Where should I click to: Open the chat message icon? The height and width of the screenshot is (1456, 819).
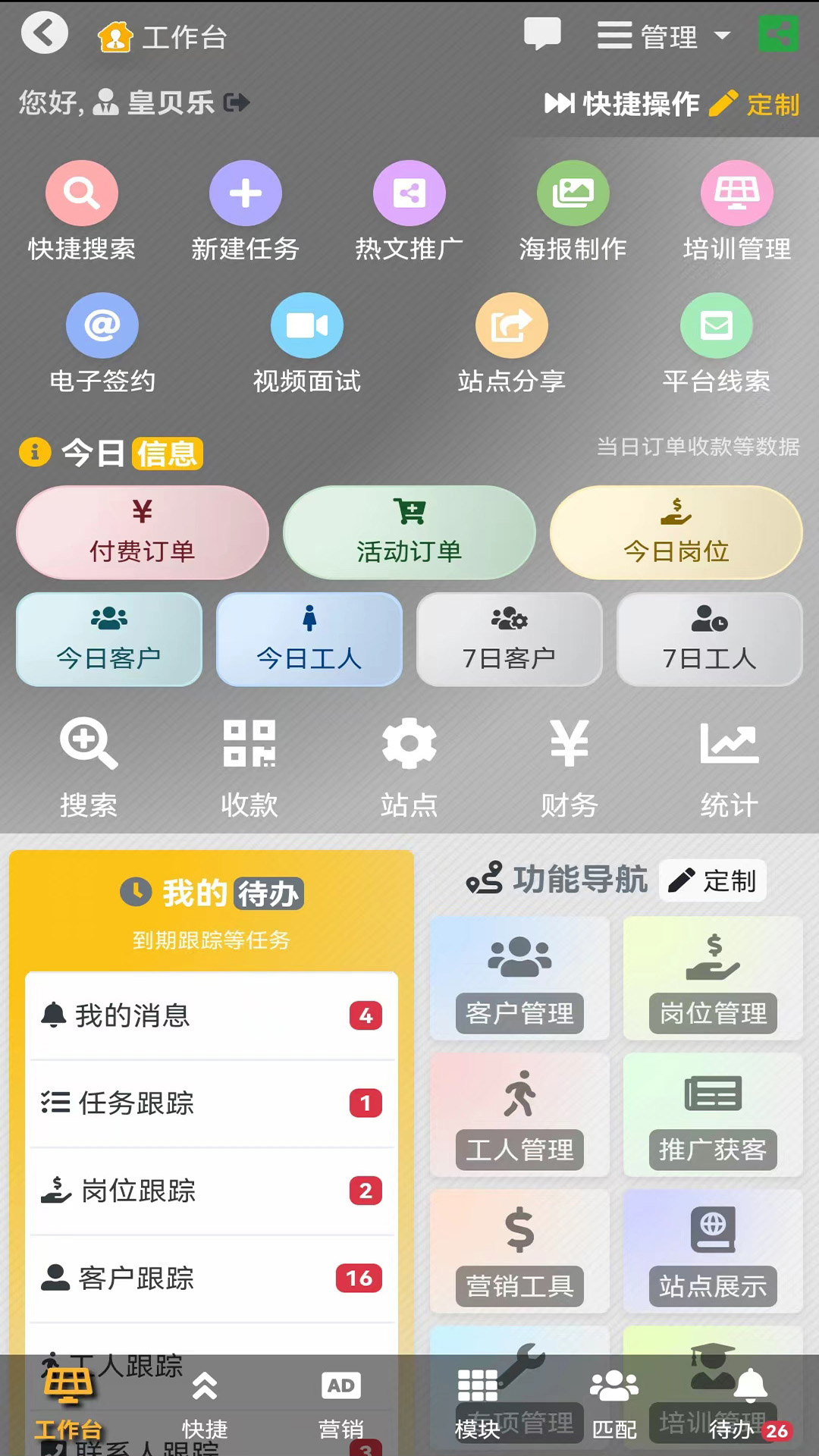pyautogui.click(x=542, y=34)
